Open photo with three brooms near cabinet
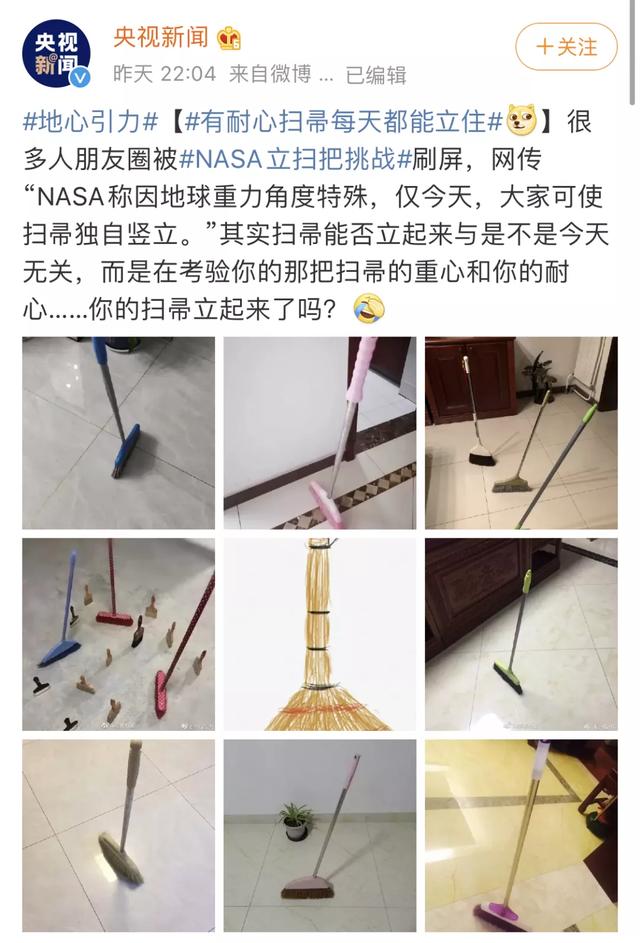640x943 pixels. (521, 433)
